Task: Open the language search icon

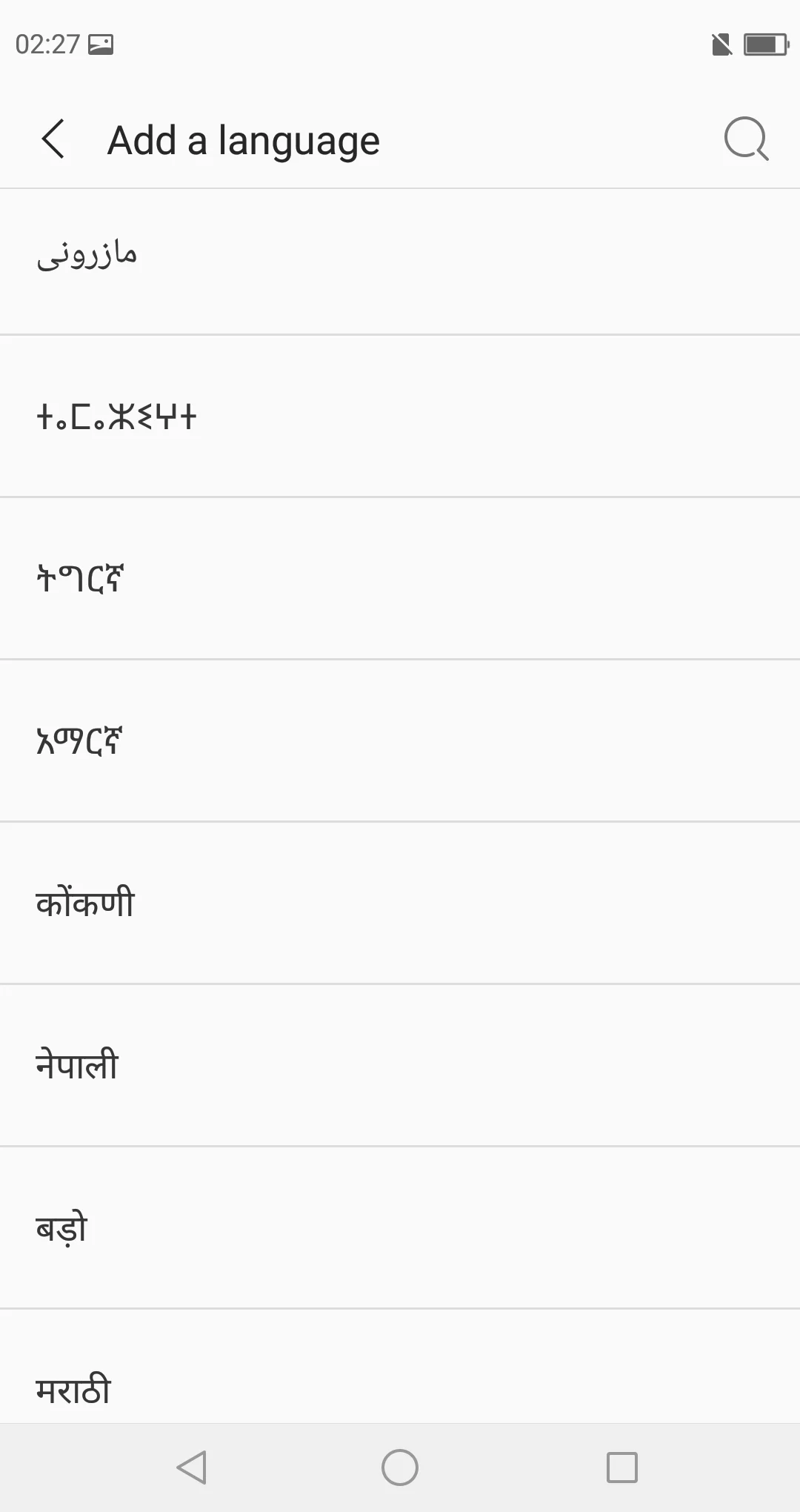Action: (x=746, y=139)
